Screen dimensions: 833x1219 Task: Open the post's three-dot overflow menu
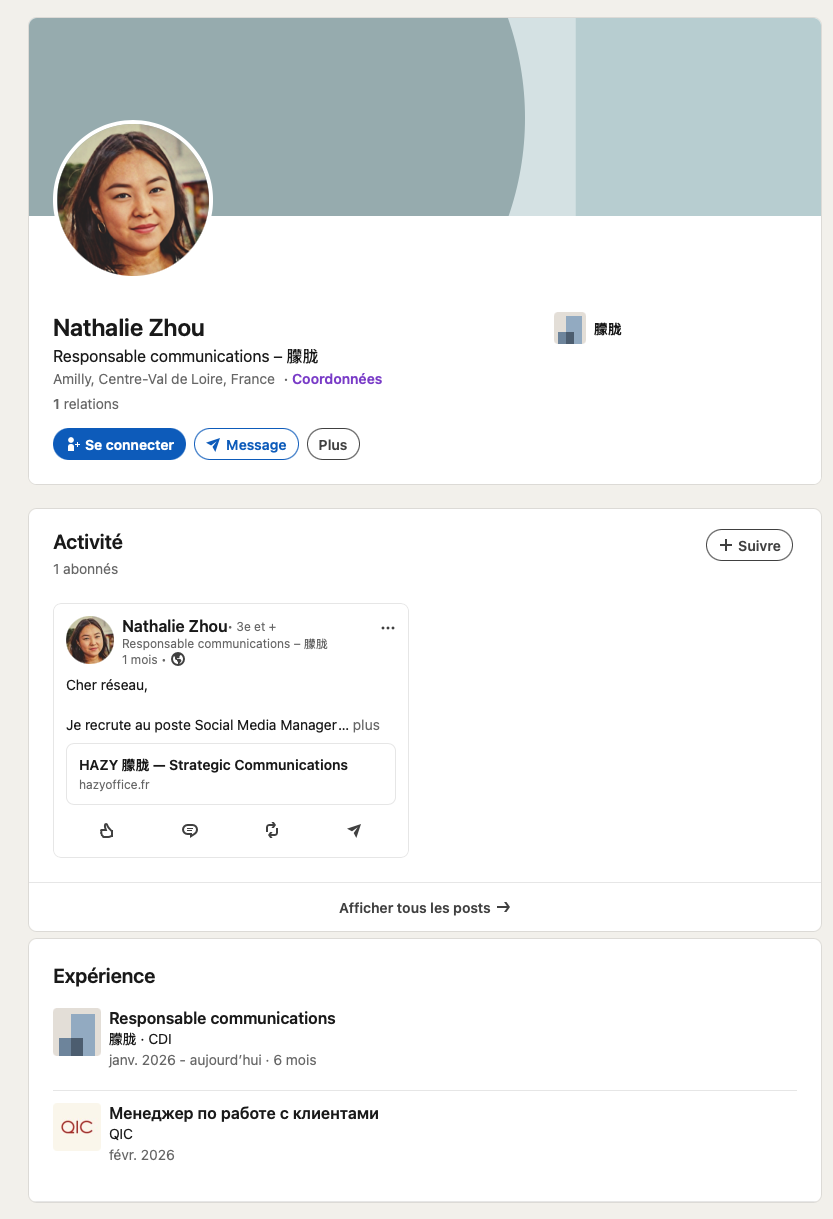388,628
